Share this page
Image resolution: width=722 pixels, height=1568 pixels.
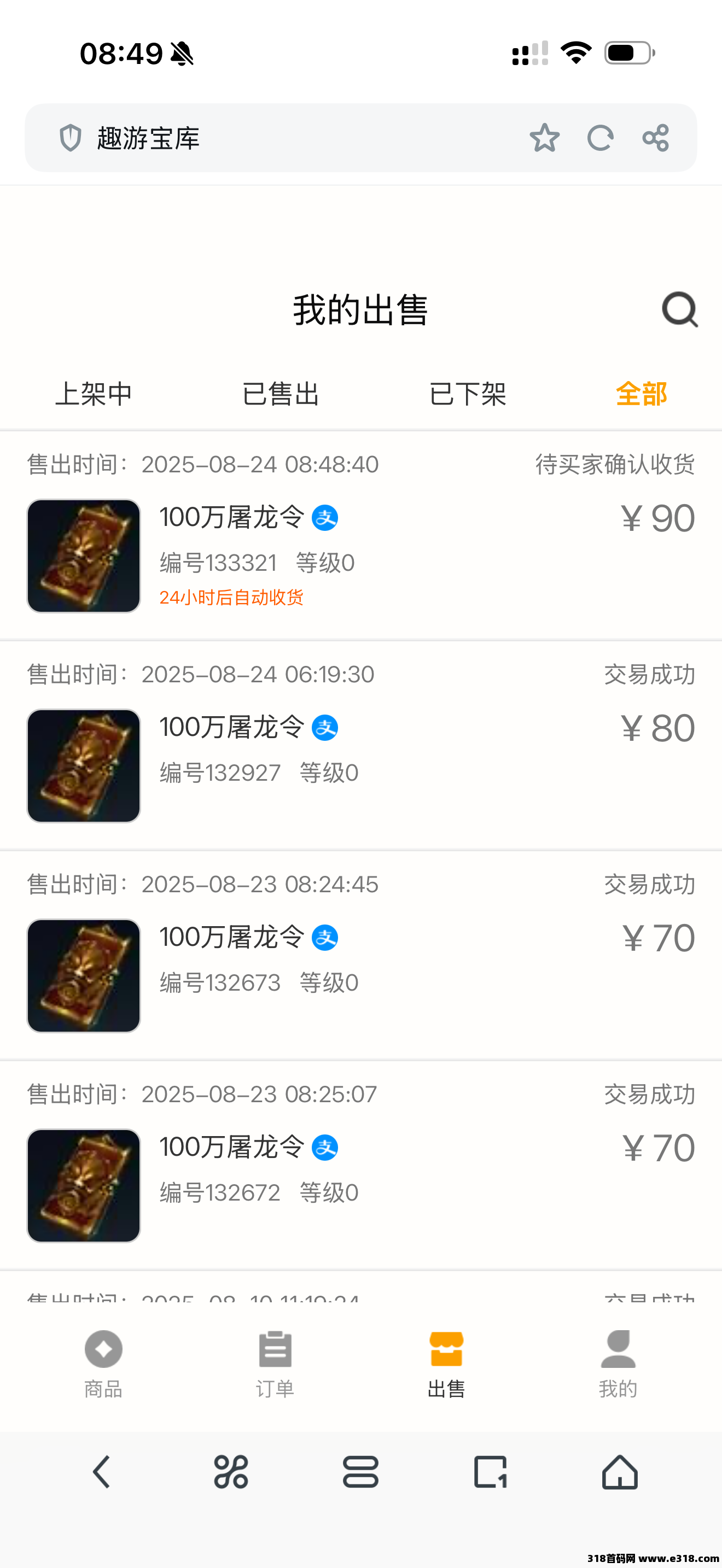coord(656,138)
